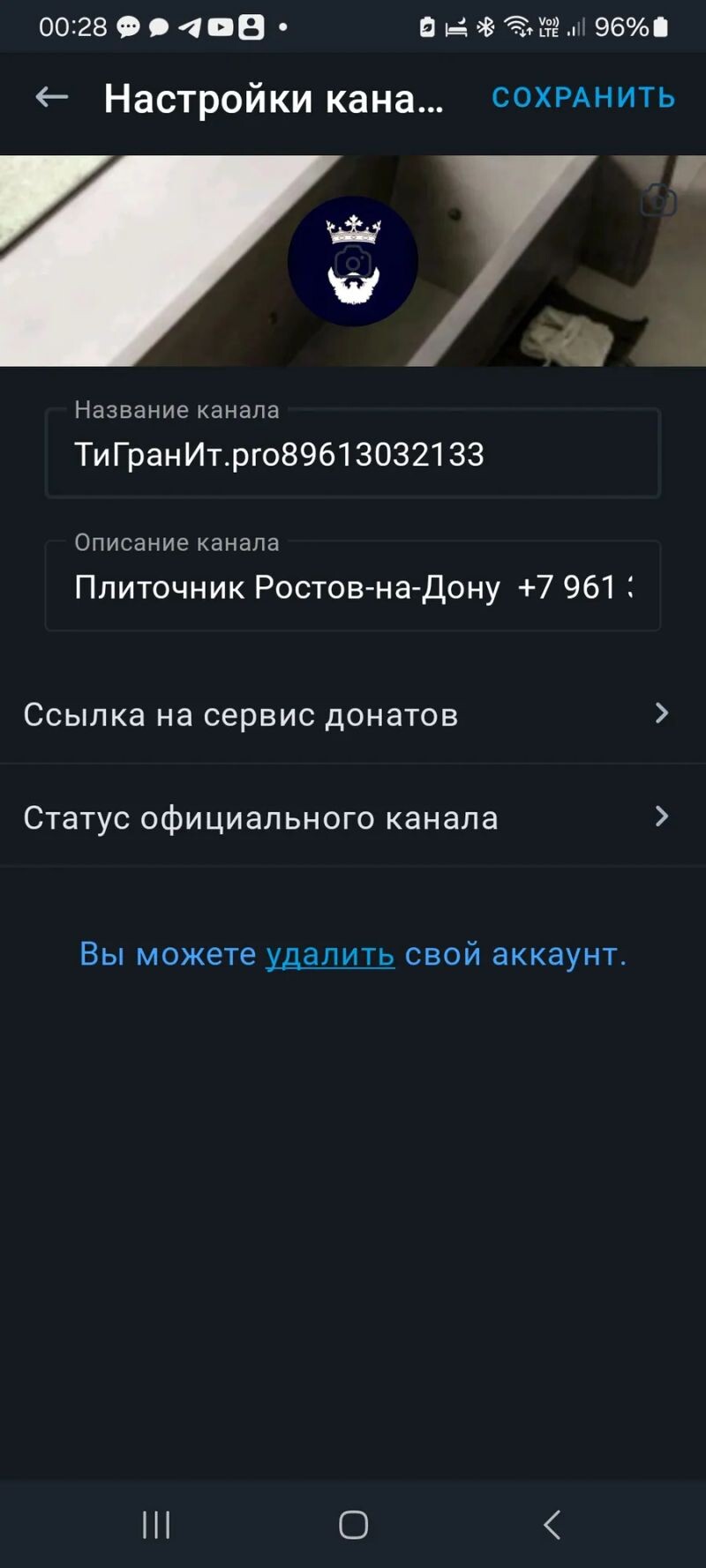
Task: Edit the Название канала field
Action: click(x=353, y=455)
